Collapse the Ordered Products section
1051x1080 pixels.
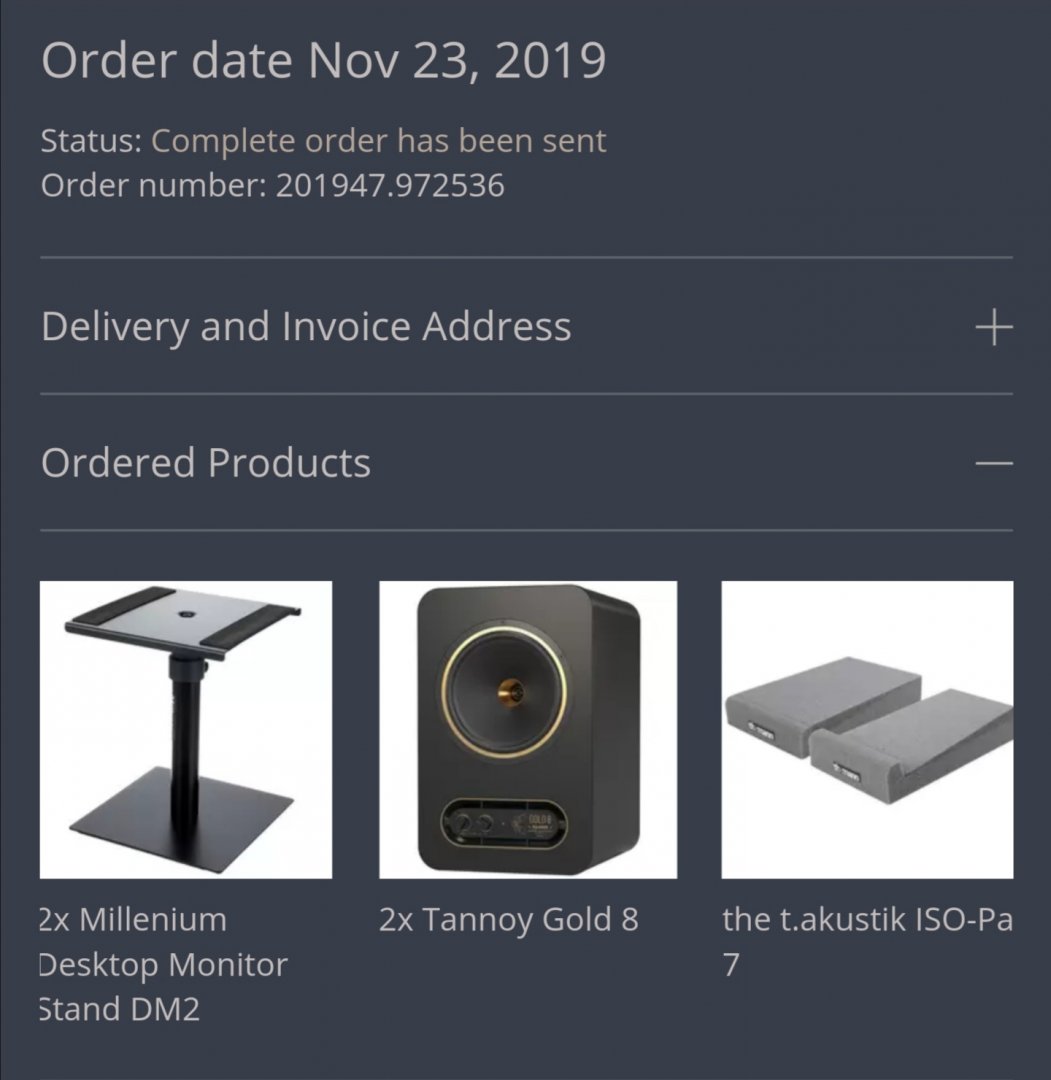click(993, 463)
